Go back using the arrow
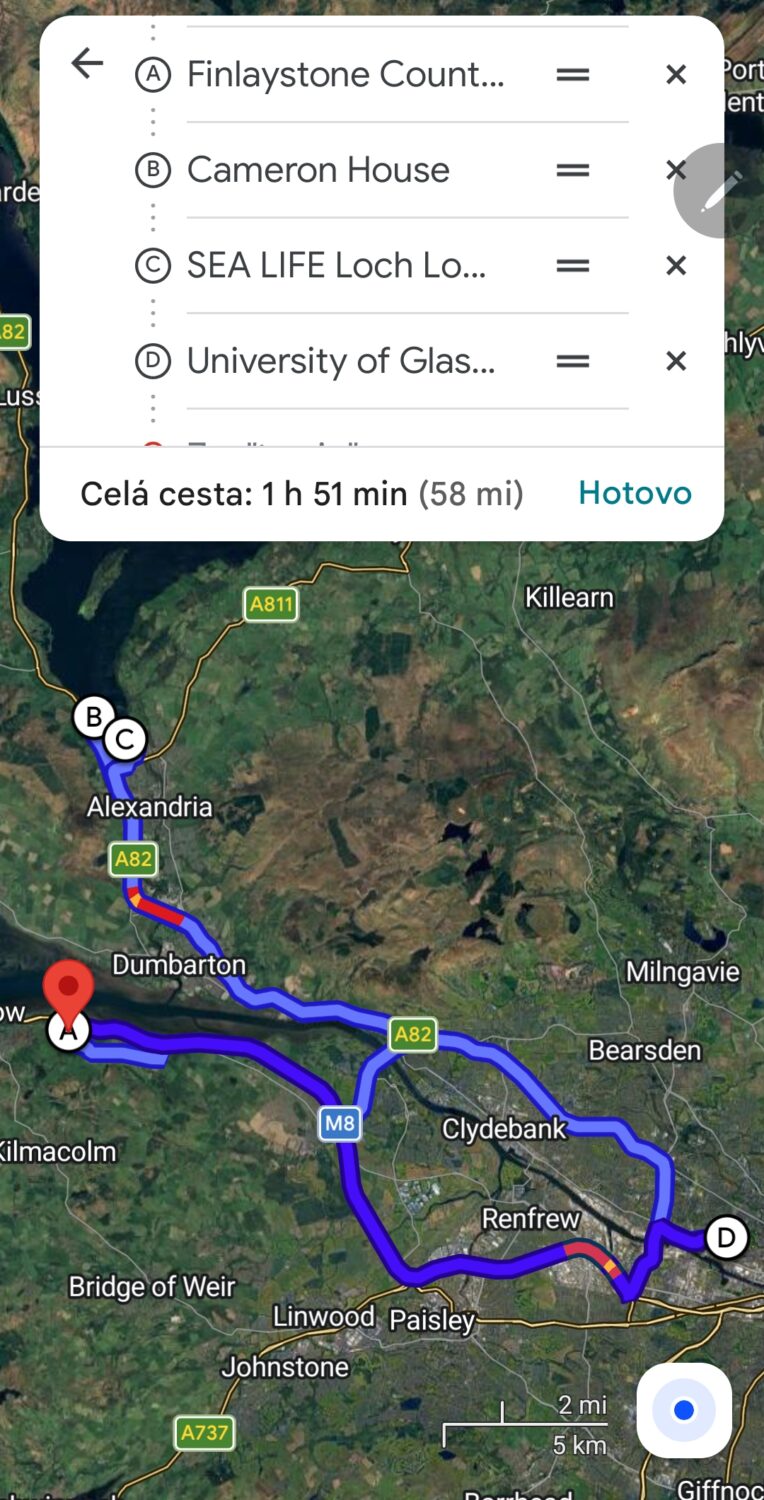Viewport: 764px width, 1500px height. click(x=87, y=64)
